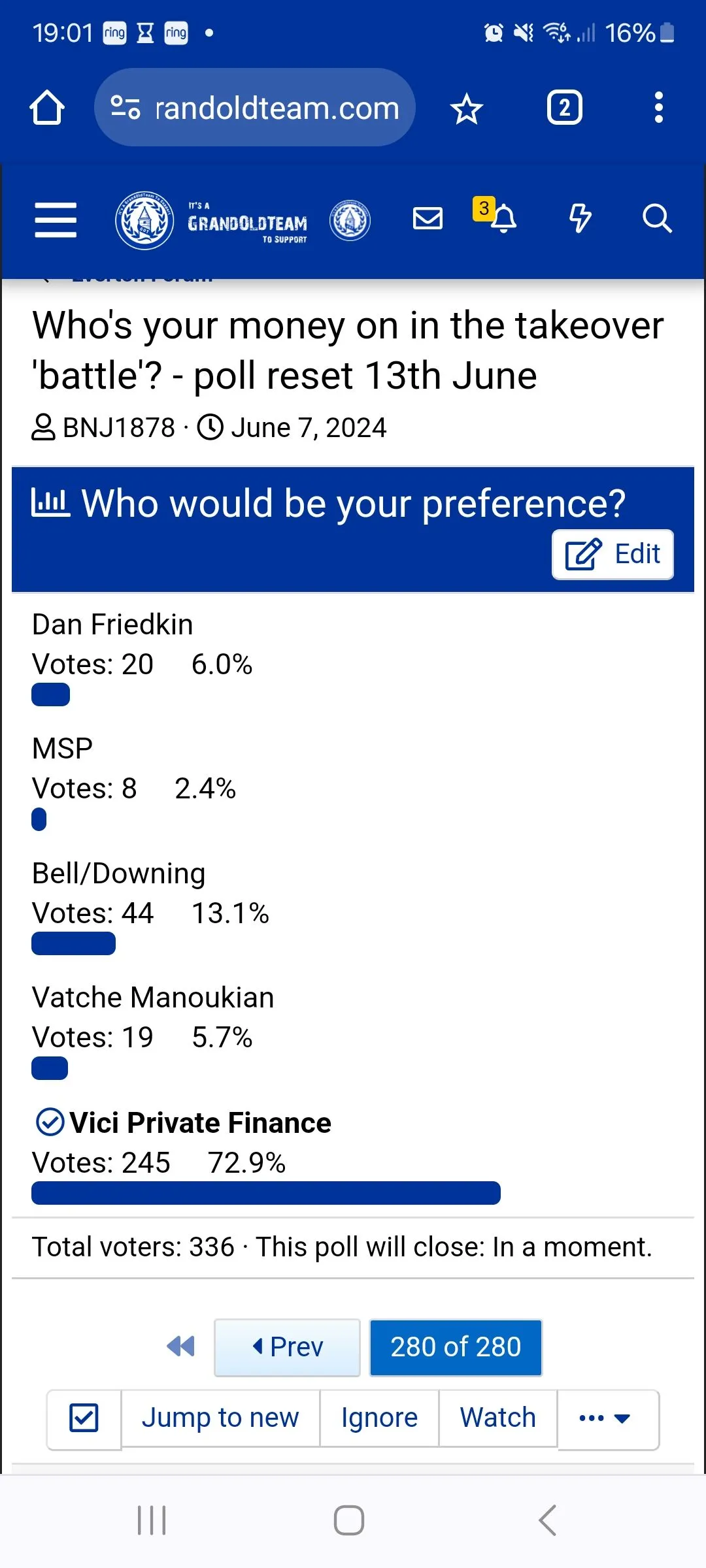Open the notifications bell

502,218
